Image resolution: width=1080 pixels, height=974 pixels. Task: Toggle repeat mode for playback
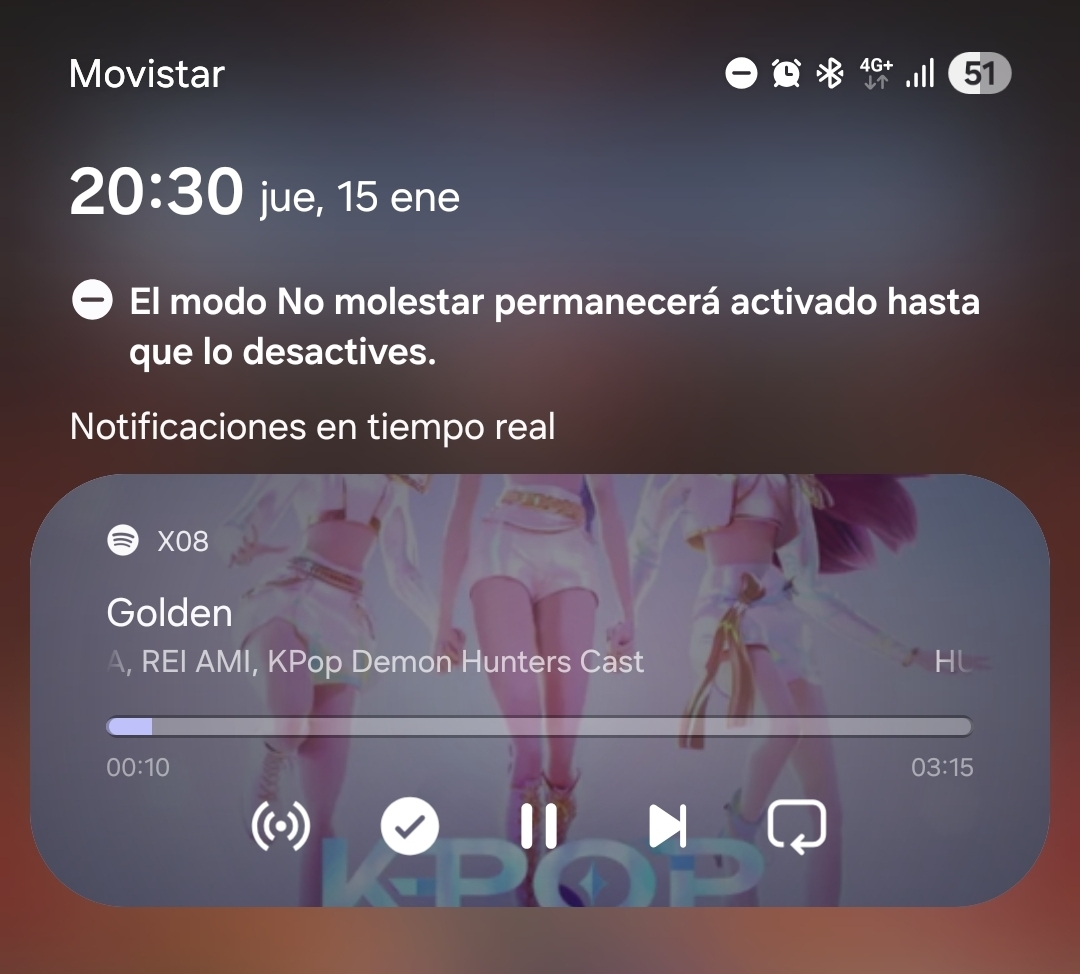(x=796, y=827)
